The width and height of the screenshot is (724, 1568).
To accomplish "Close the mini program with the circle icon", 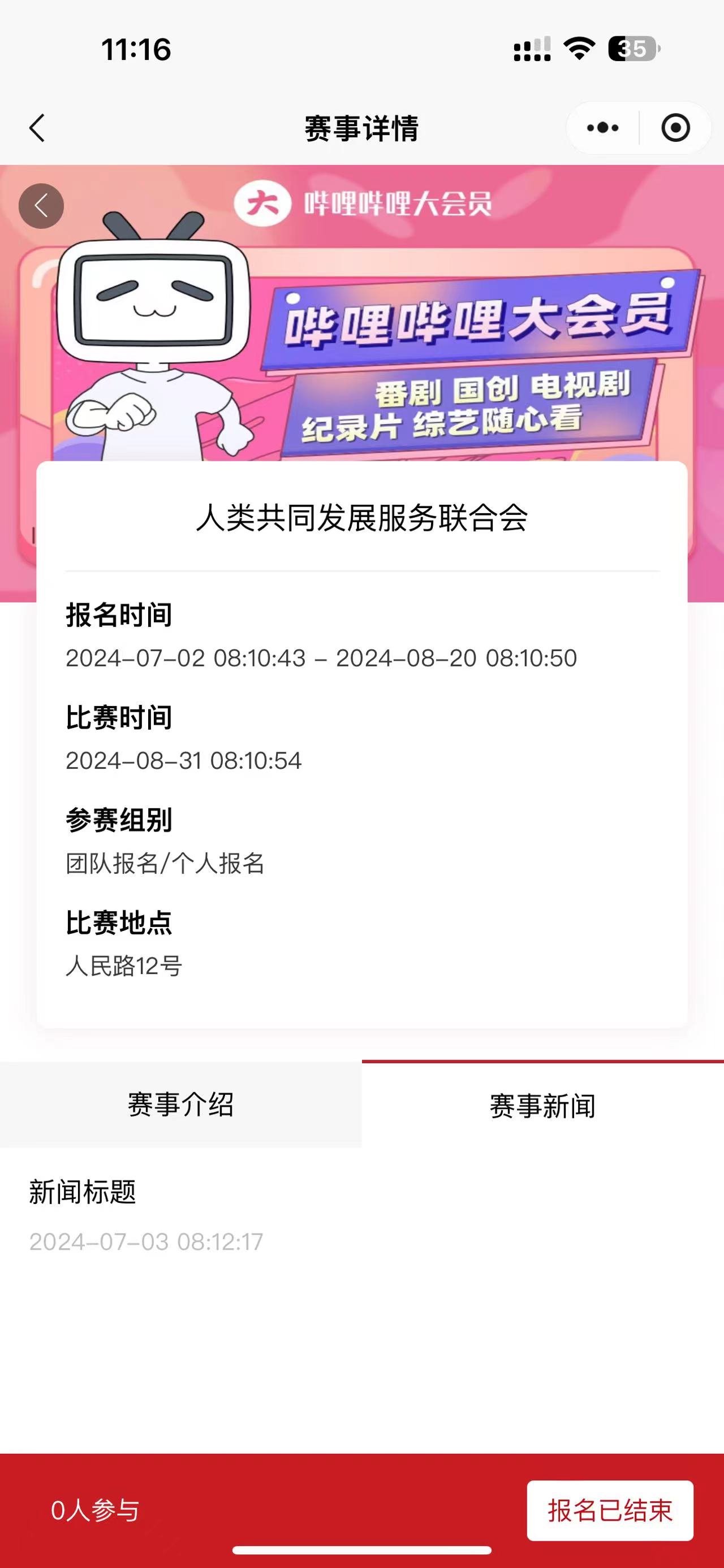I will coord(675,128).
